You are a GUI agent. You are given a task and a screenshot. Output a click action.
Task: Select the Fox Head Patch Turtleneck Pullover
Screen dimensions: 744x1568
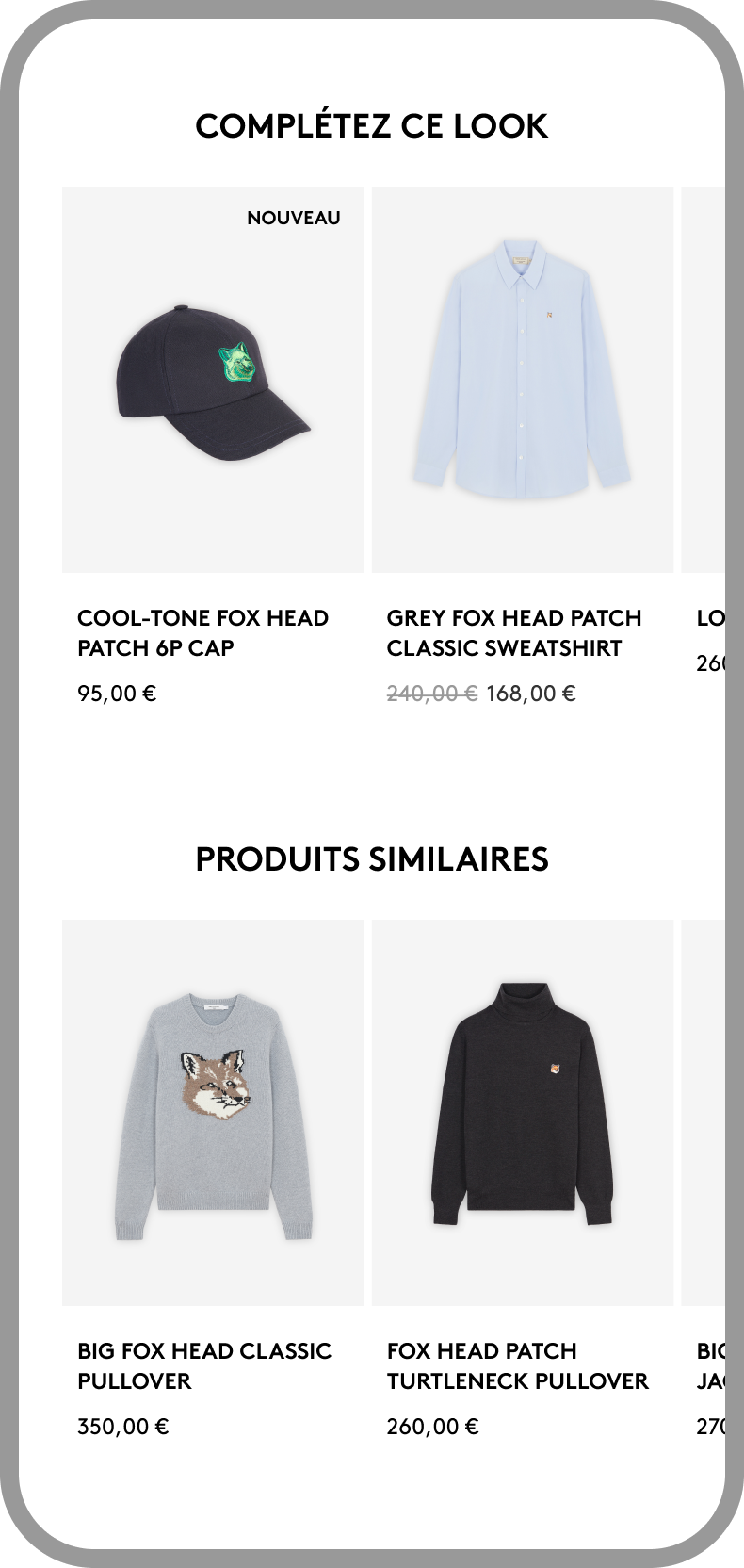(523, 1113)
